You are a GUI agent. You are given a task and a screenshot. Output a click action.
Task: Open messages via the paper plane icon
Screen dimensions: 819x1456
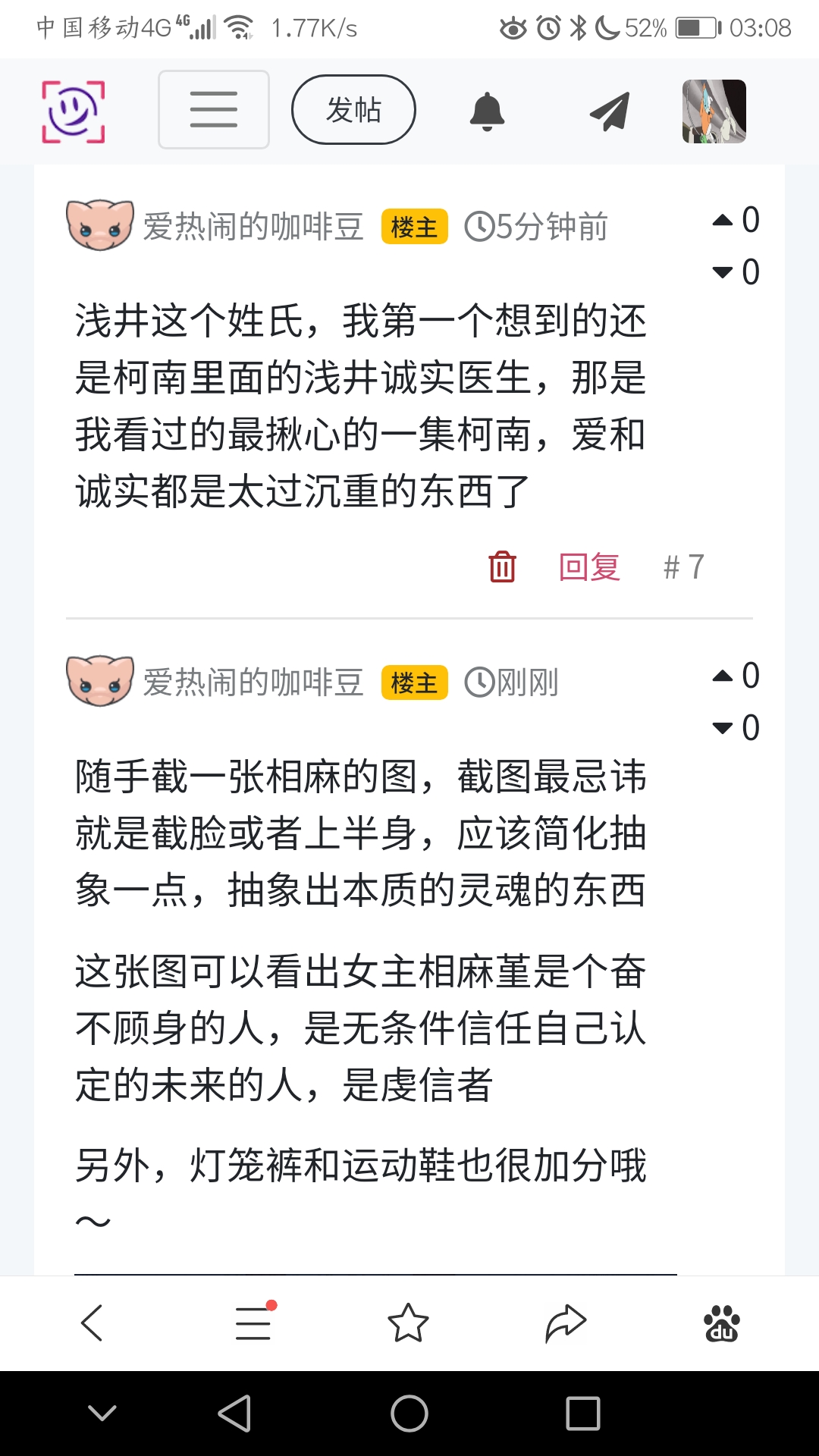tap(610, 111)
